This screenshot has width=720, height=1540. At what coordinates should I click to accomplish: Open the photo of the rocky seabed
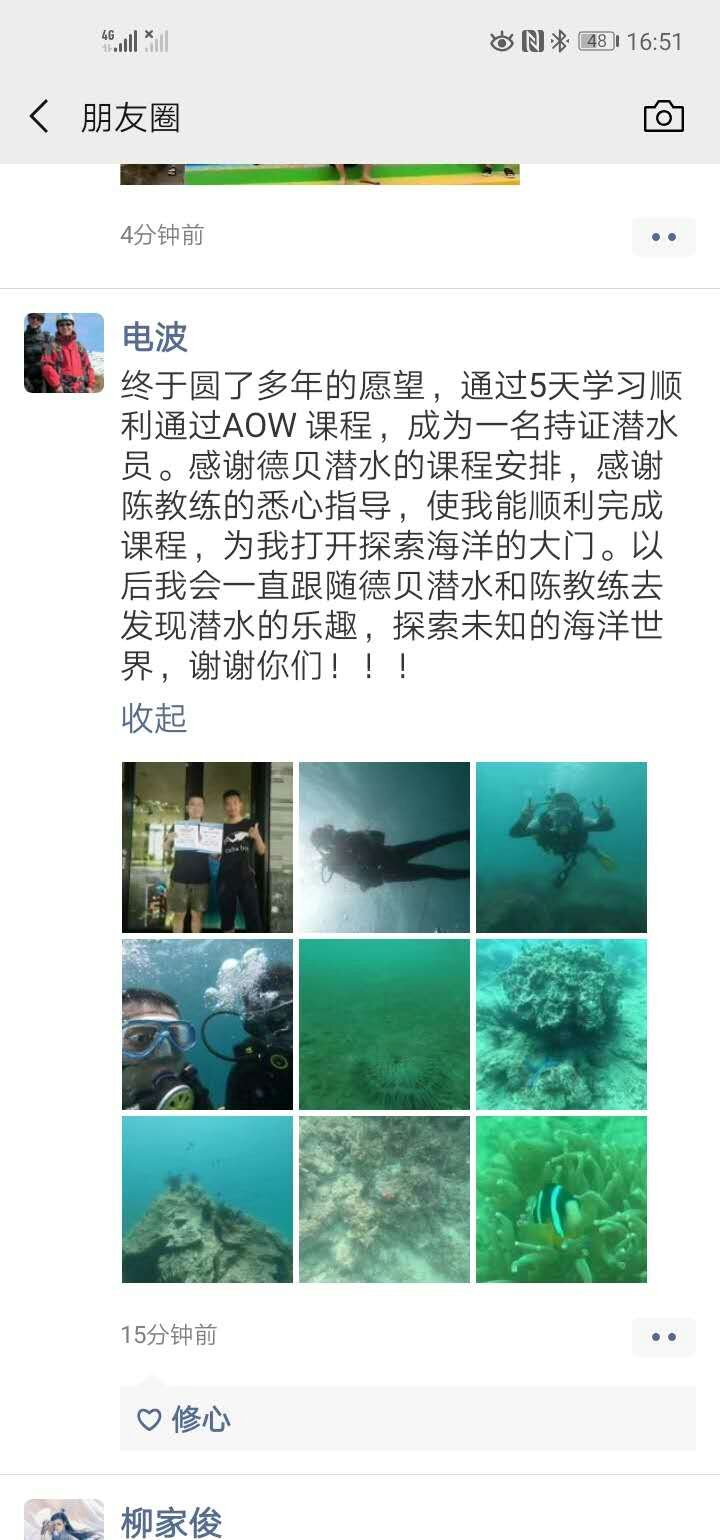click(384, 1199)
